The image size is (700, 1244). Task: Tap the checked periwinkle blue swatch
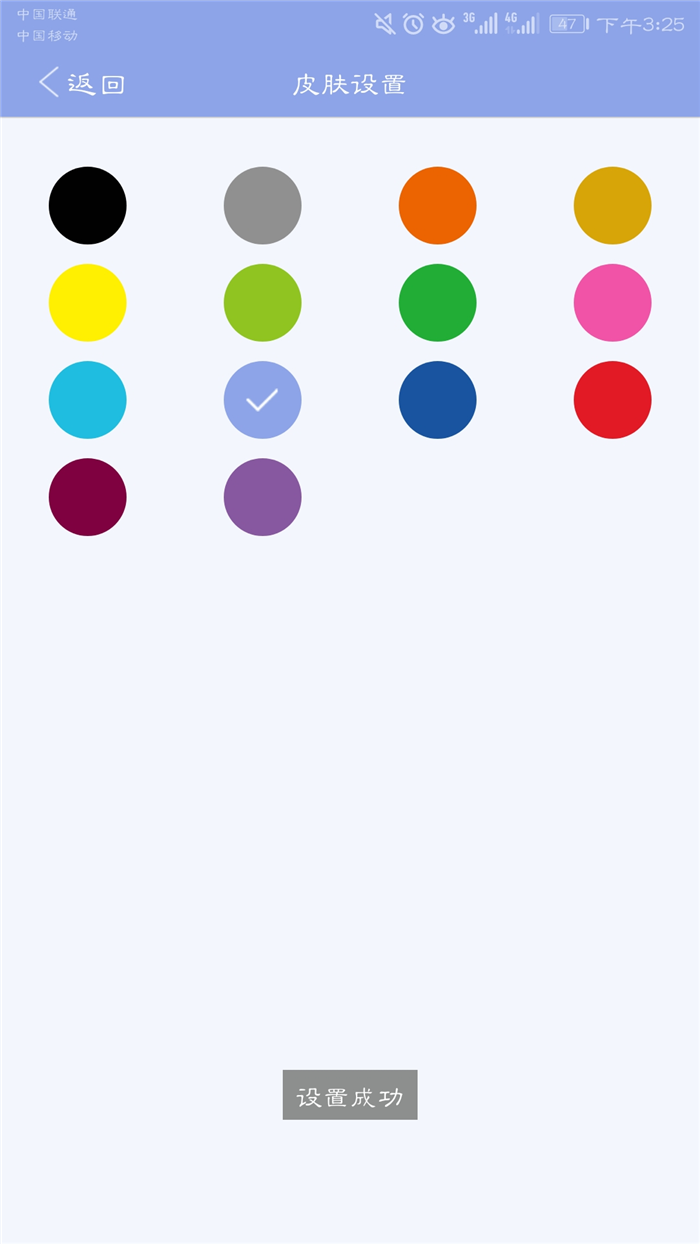coord(263,400)
